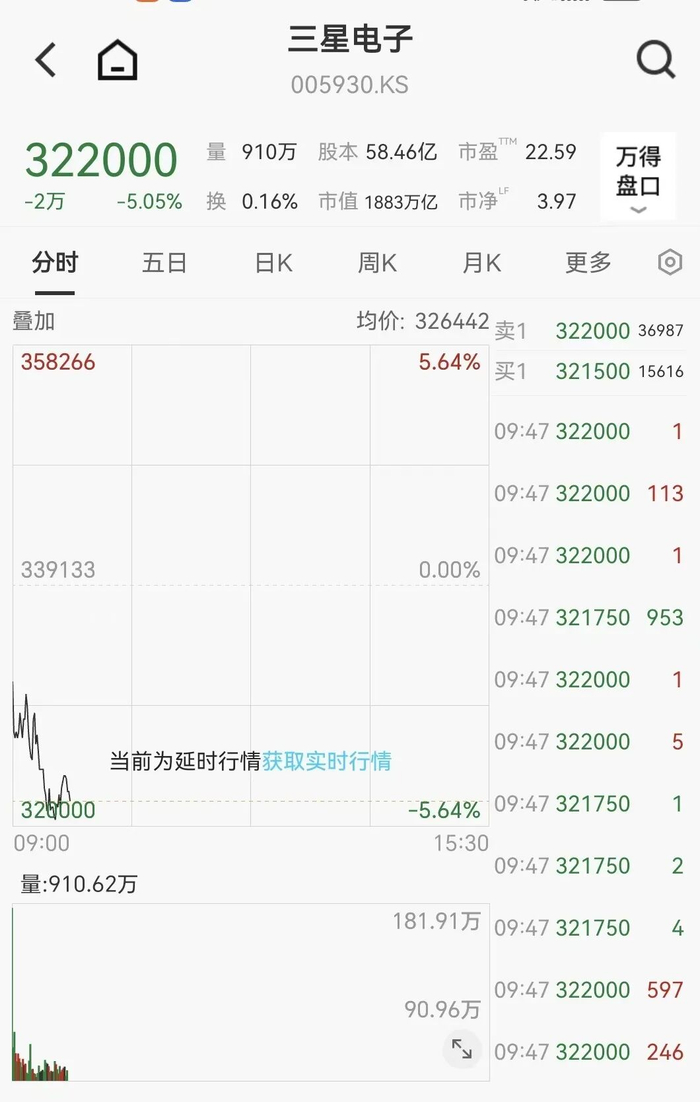Tap 叠加 to overlay another index
The width and height of the screenshot is (700, 1102).
tap(34, 321)
